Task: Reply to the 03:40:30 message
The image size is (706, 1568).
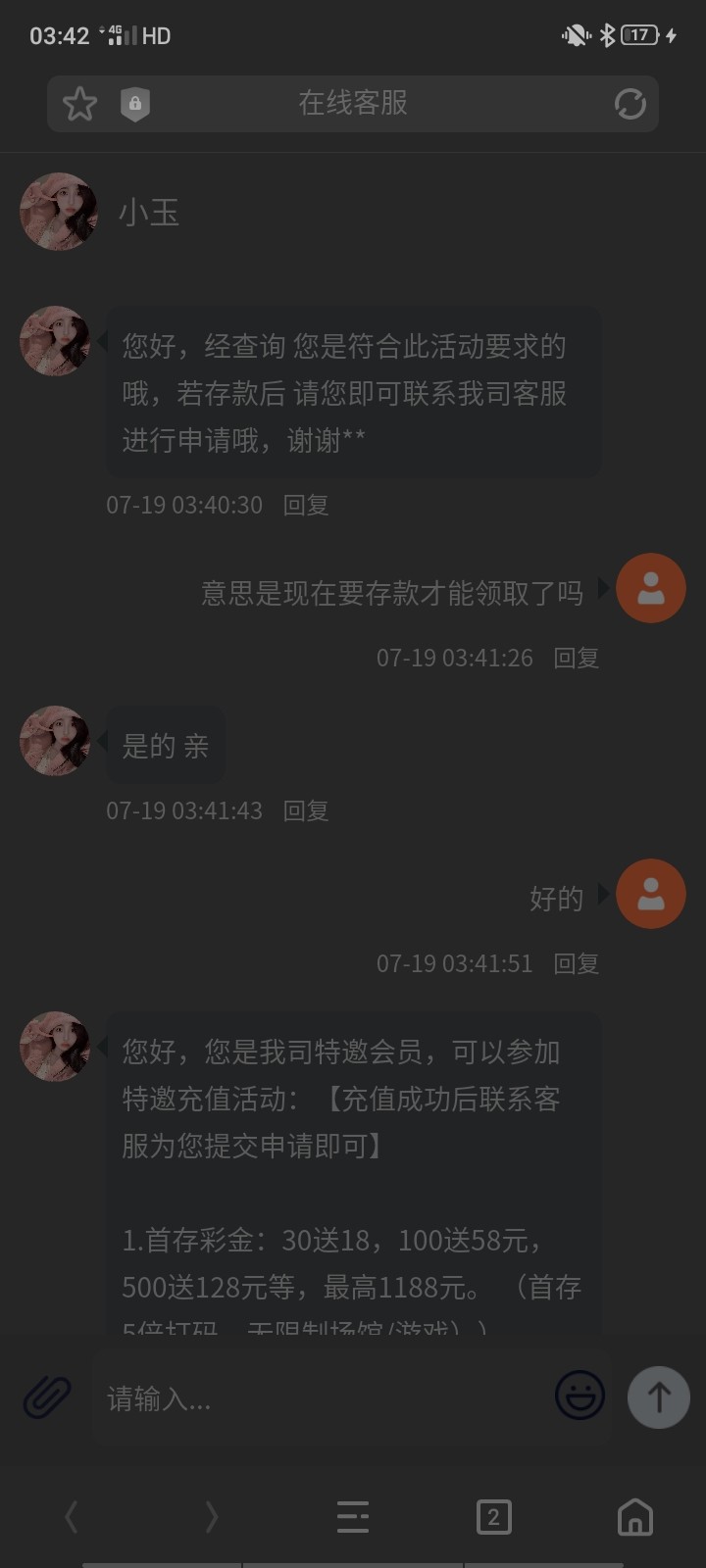Action: coord(305,505)
